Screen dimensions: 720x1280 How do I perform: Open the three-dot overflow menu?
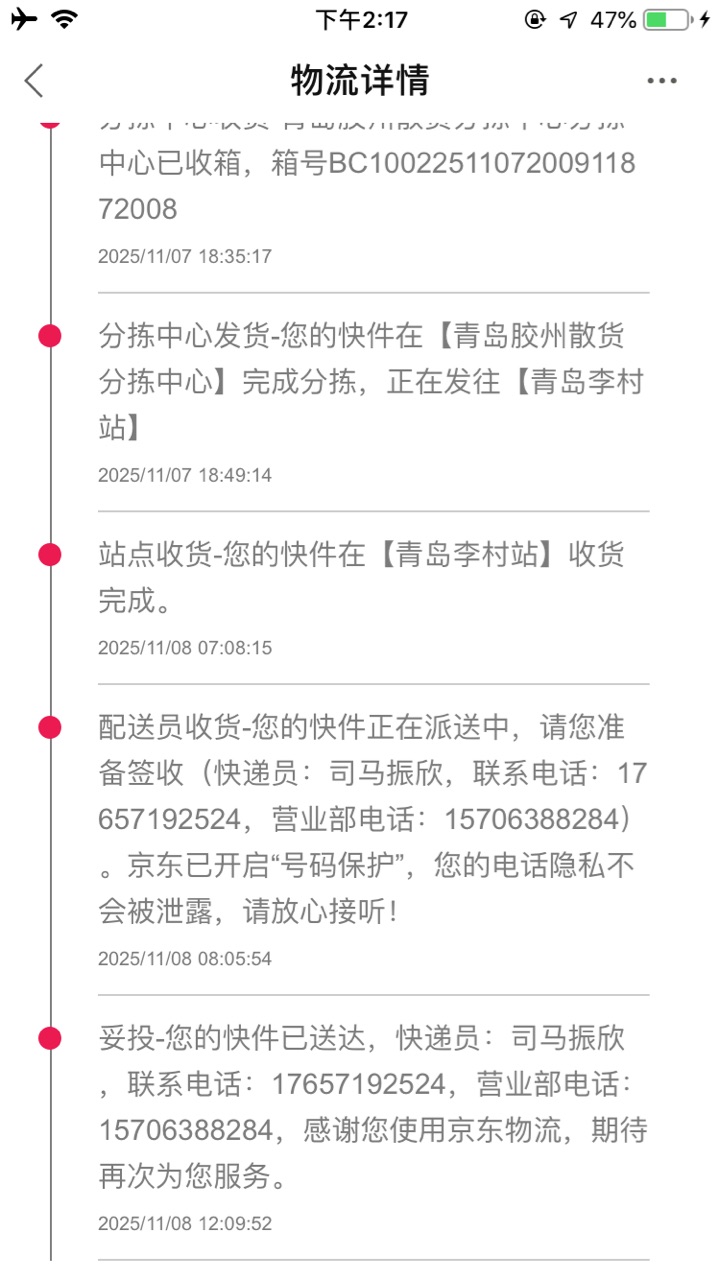(662, 81)
